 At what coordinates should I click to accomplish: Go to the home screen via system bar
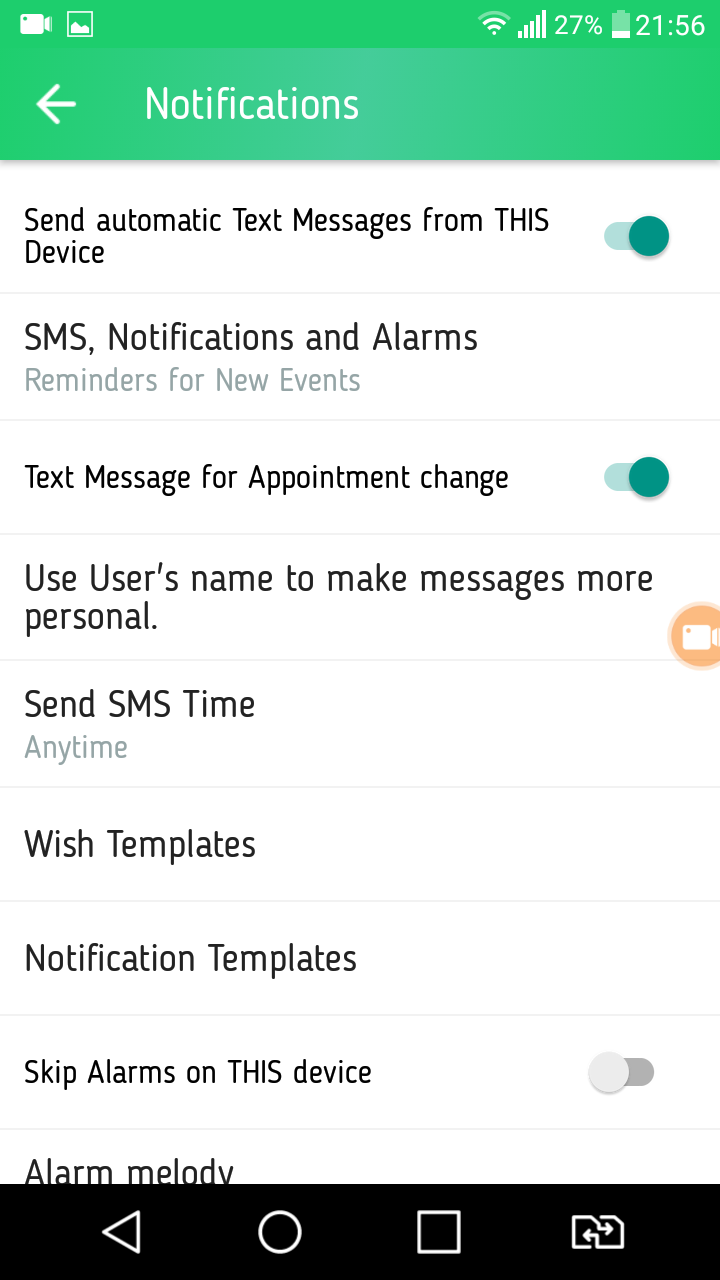(280, 1232)
